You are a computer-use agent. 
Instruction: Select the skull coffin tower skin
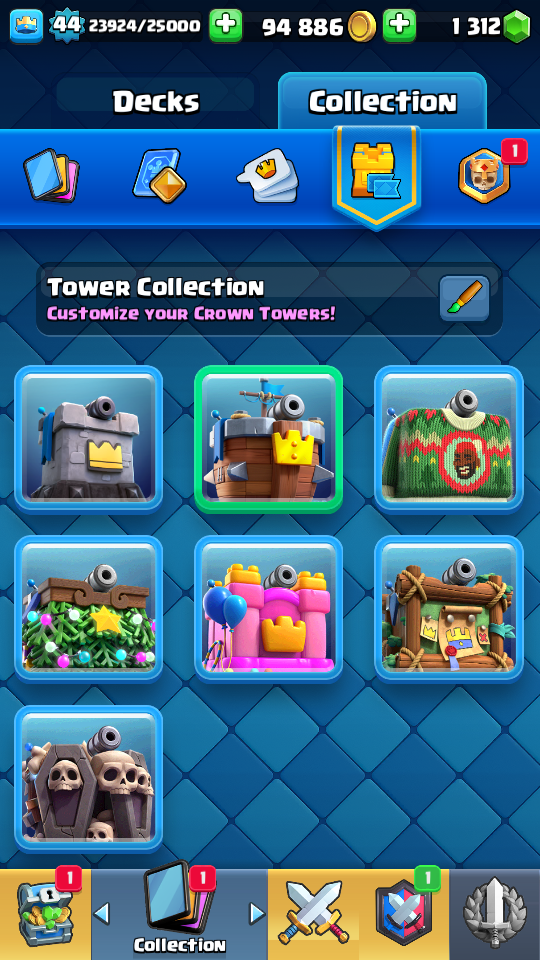(89, 779)
